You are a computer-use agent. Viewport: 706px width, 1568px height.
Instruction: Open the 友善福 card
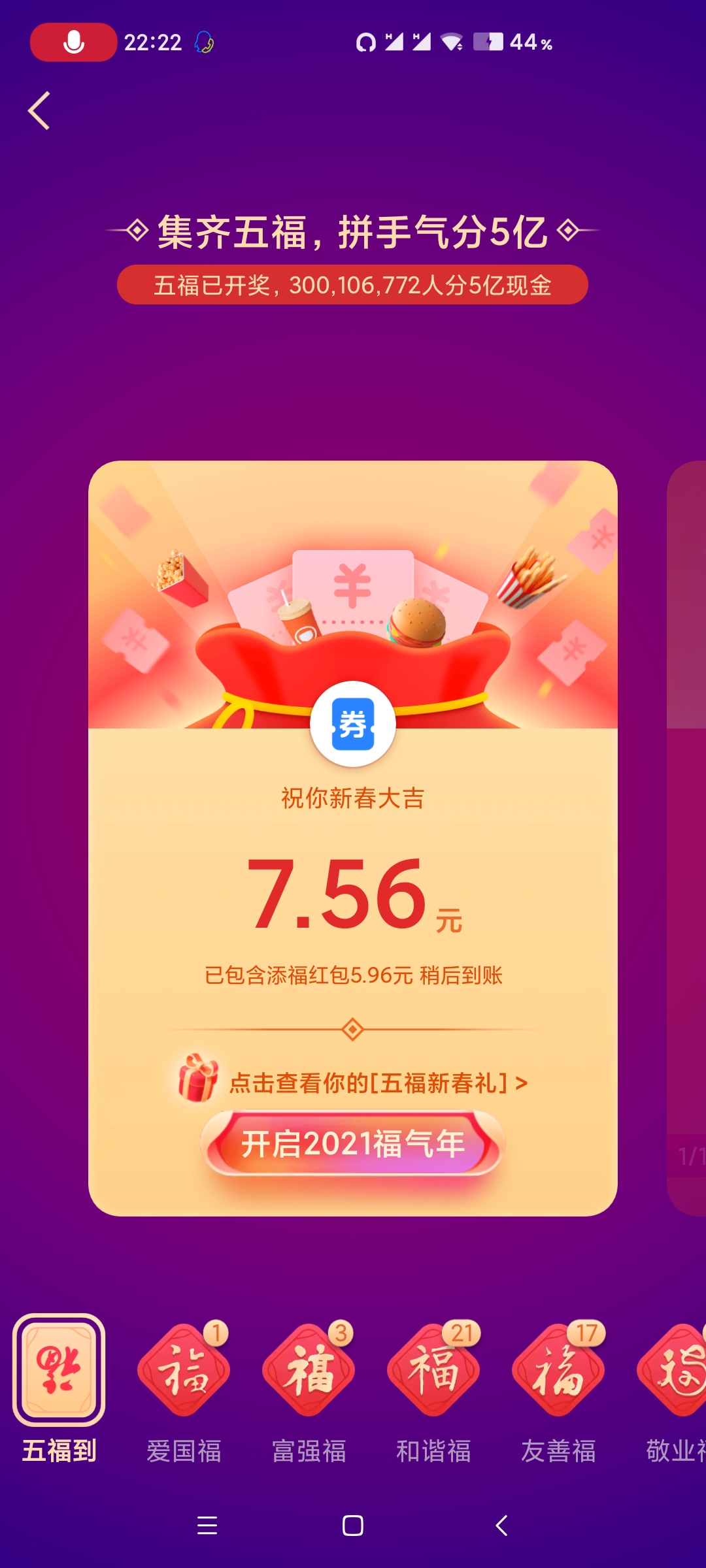click(558, 1370)
